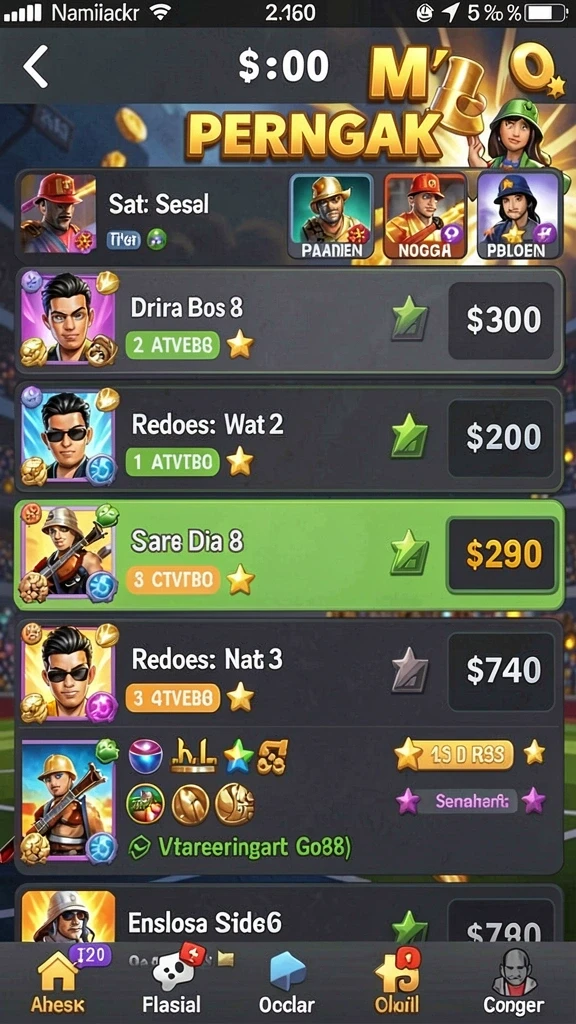Purchase Sare Dia 8 for $290
The height and width of the screenshot is (1024, 576).
pos(503,554)
